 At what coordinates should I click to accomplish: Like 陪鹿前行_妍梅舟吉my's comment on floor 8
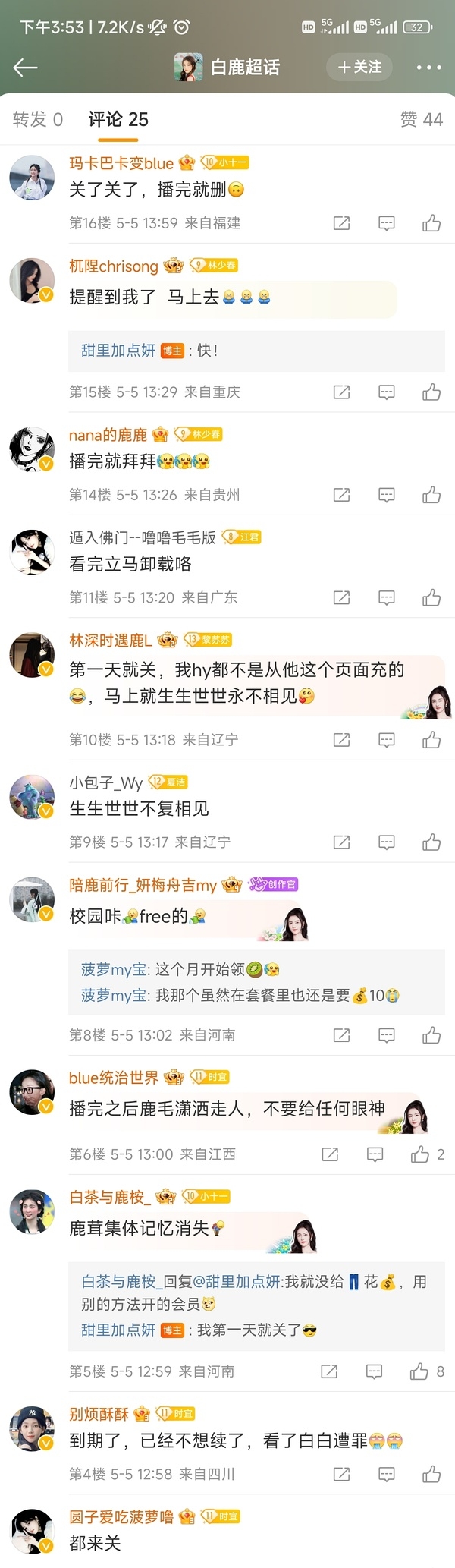(431, 1035)
